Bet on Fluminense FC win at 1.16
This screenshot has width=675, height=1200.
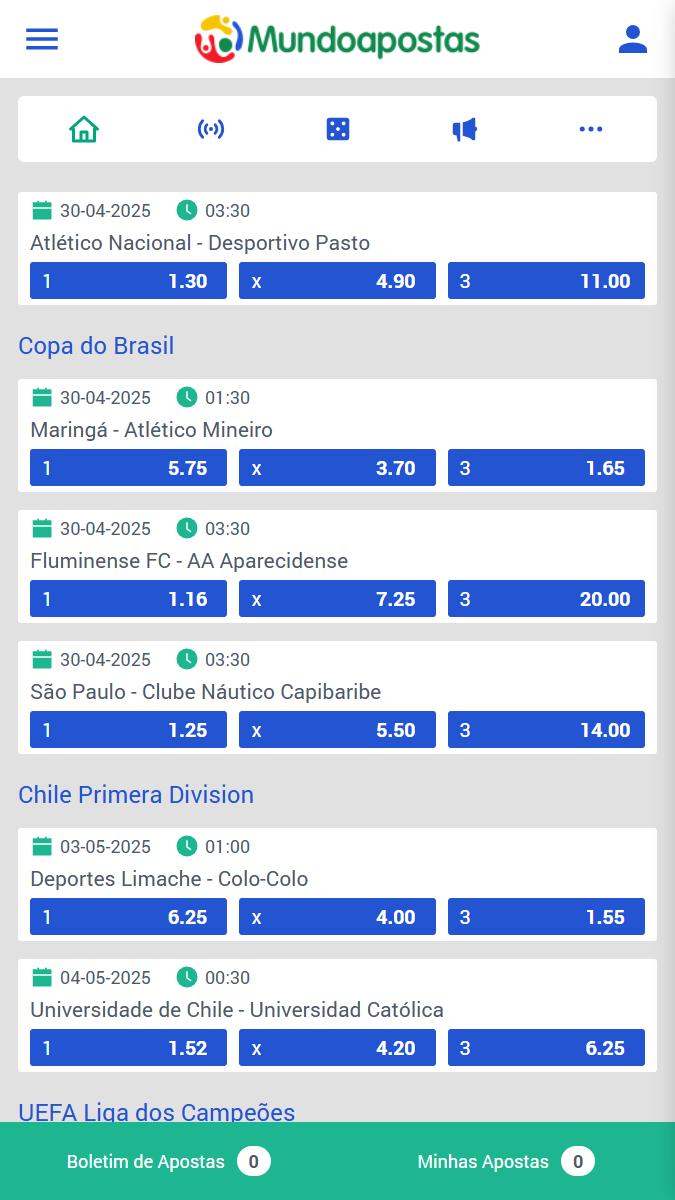point(128,599)
